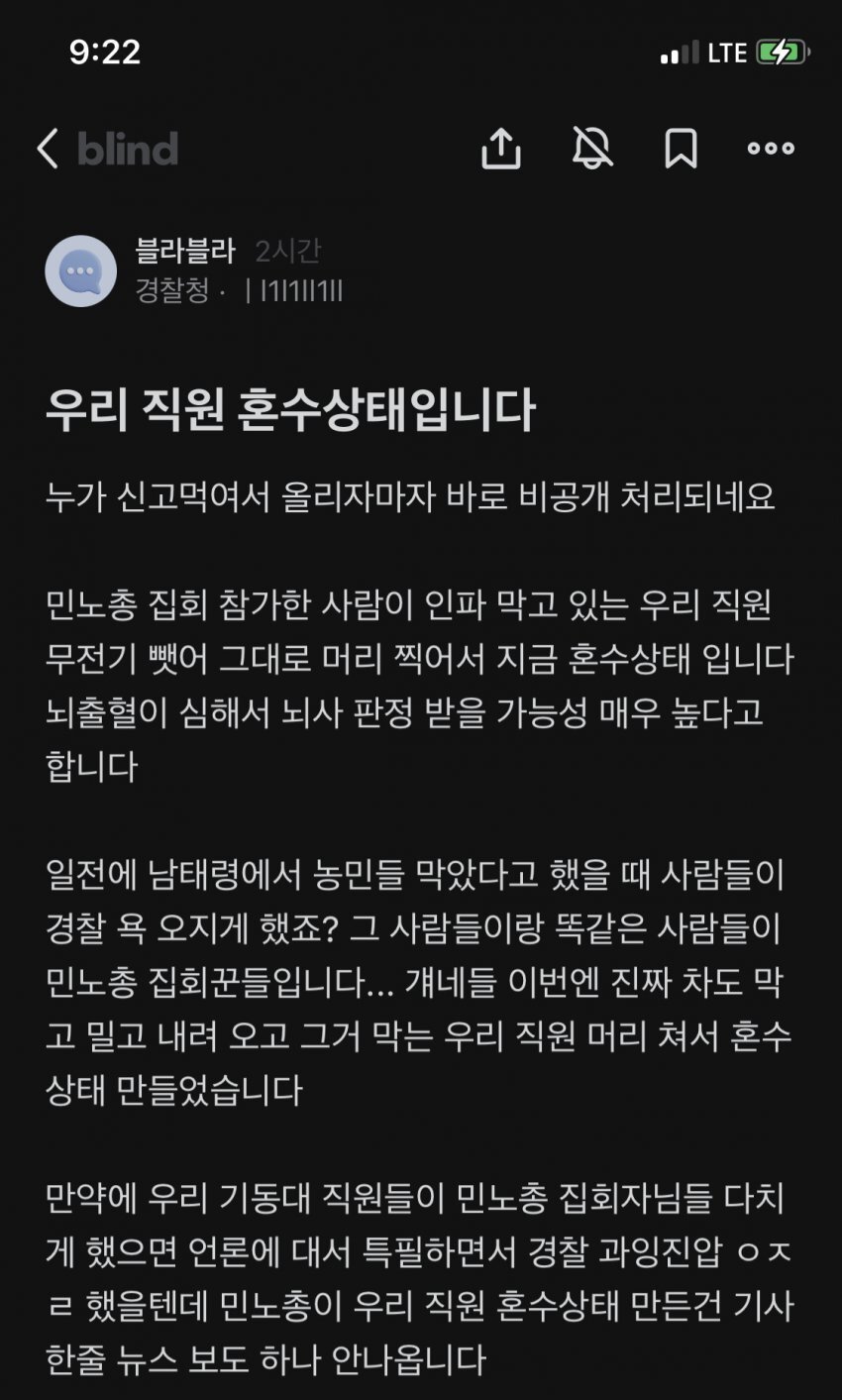Open the 경찰청 company page
The image size is (842, 1400).
(171, 291)
